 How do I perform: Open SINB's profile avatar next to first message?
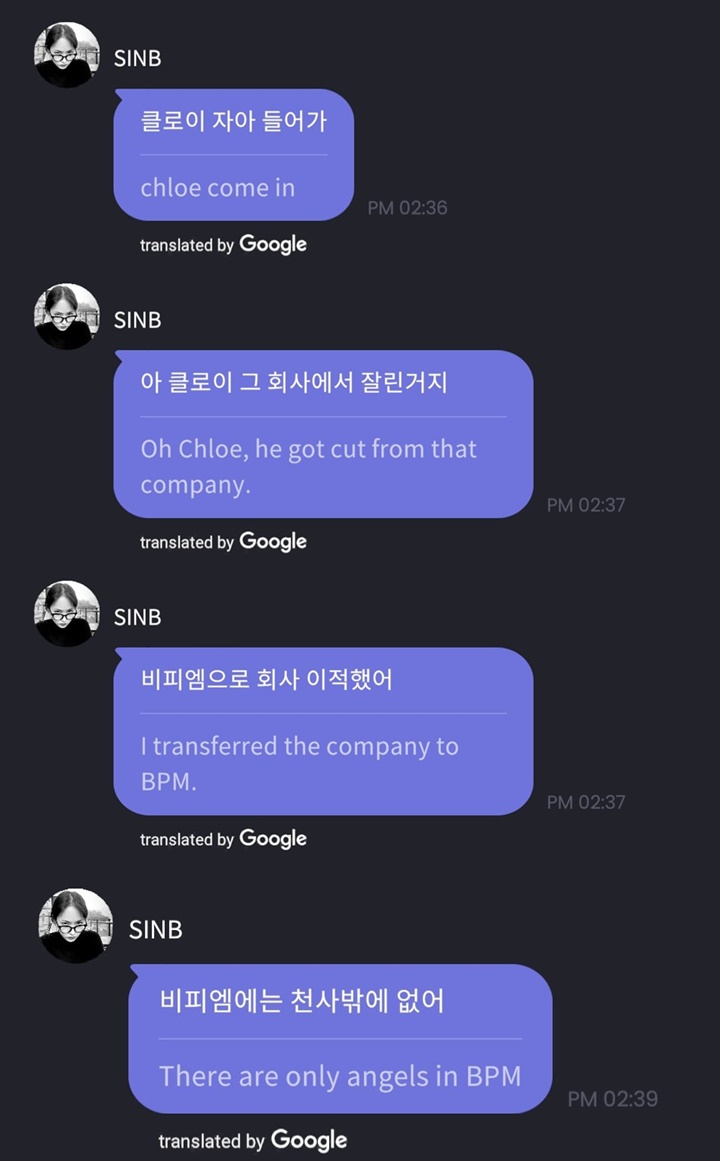tap(66, 54)
